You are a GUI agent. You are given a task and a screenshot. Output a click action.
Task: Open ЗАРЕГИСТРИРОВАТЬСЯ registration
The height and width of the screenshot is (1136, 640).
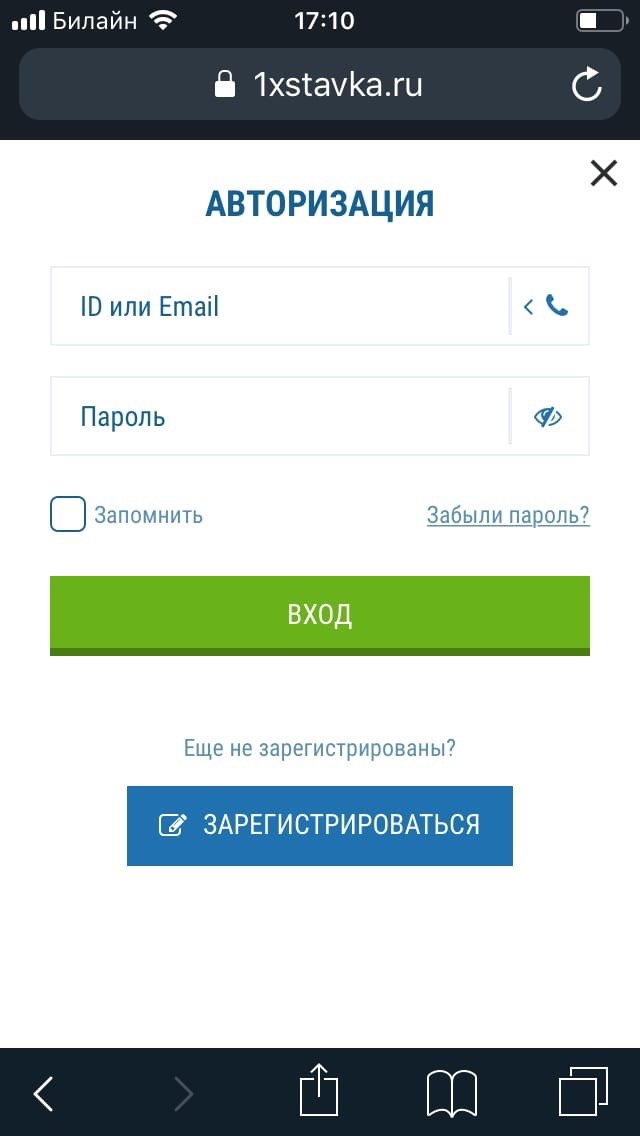pos(320,825)
